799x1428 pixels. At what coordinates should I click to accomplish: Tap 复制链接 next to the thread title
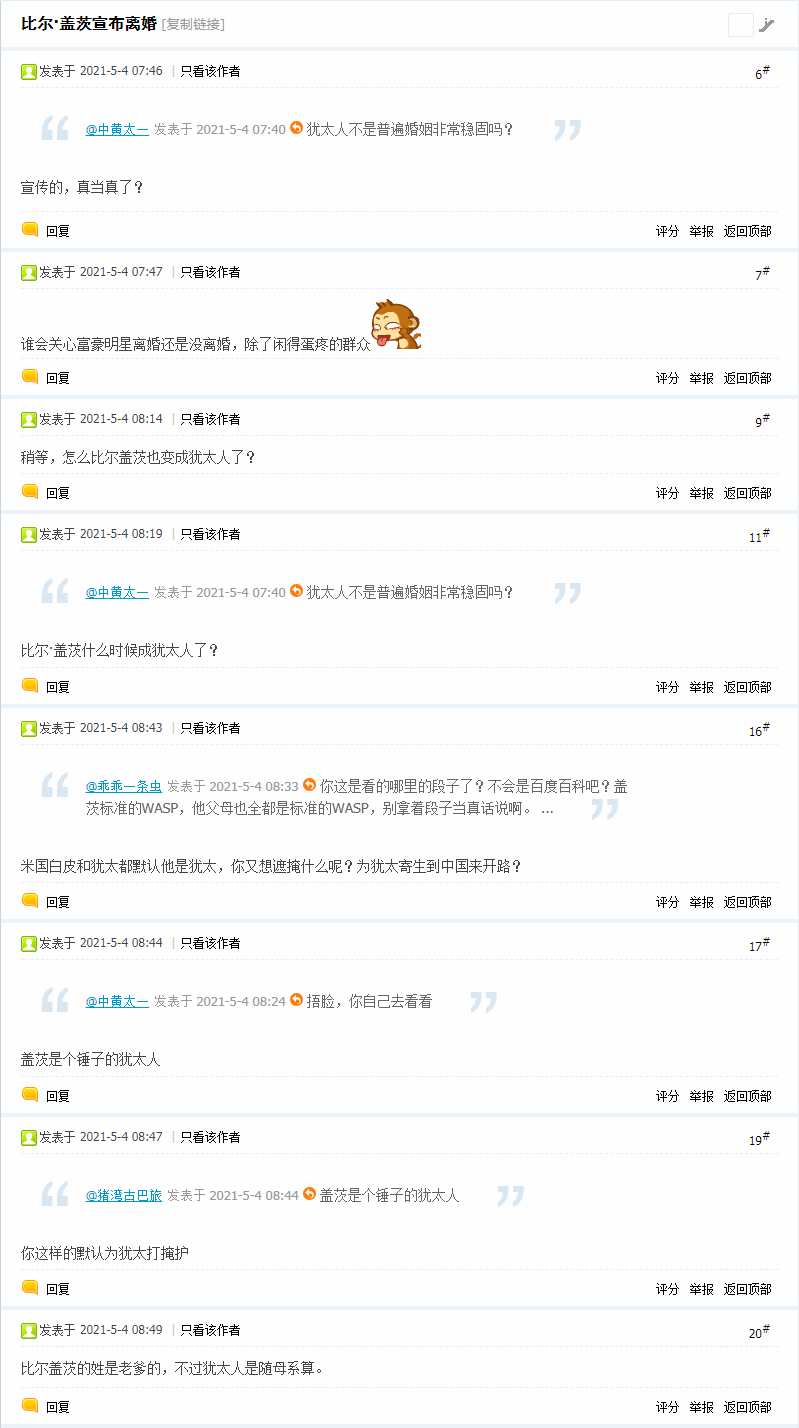193,25
